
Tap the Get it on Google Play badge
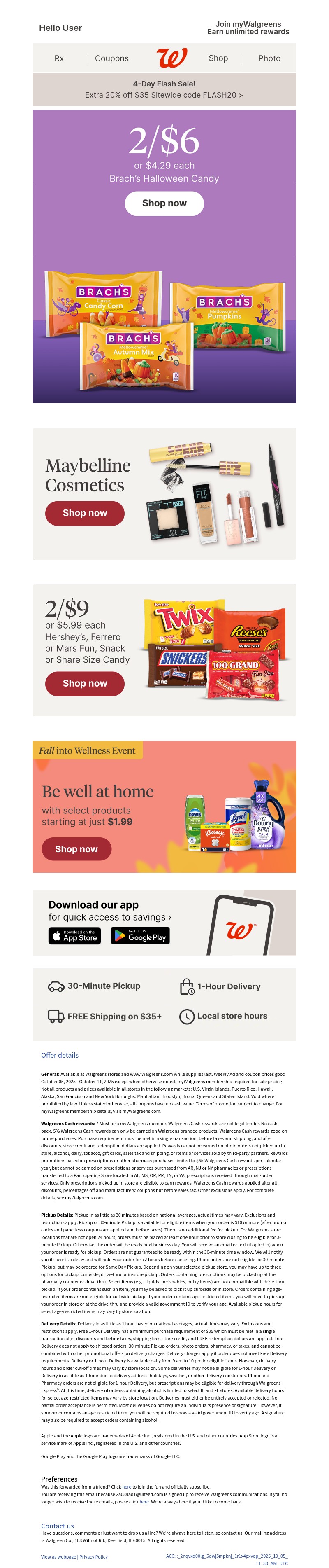click(140, 935)
